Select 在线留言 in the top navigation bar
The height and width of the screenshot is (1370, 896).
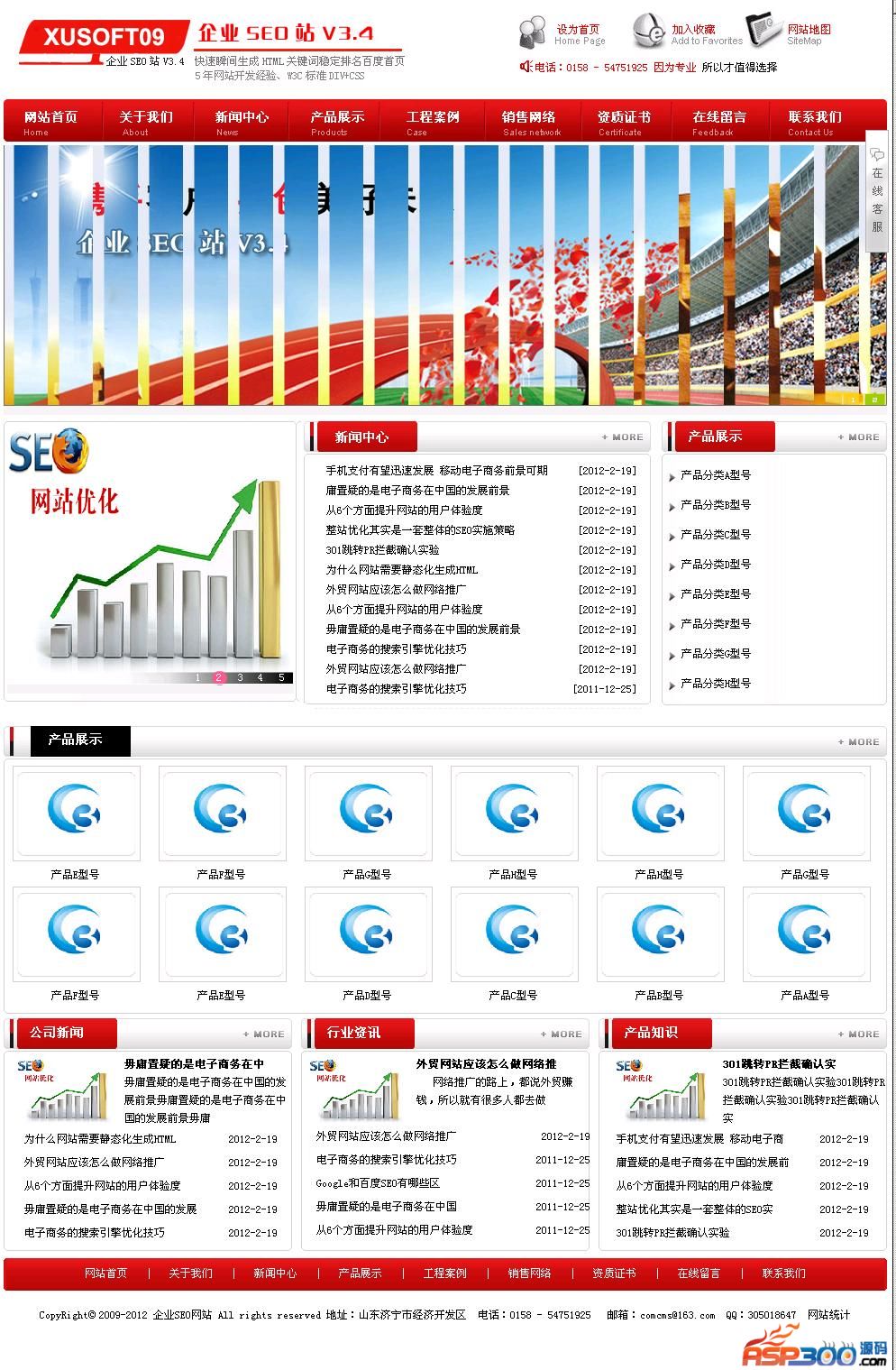[x=718, y=122]
